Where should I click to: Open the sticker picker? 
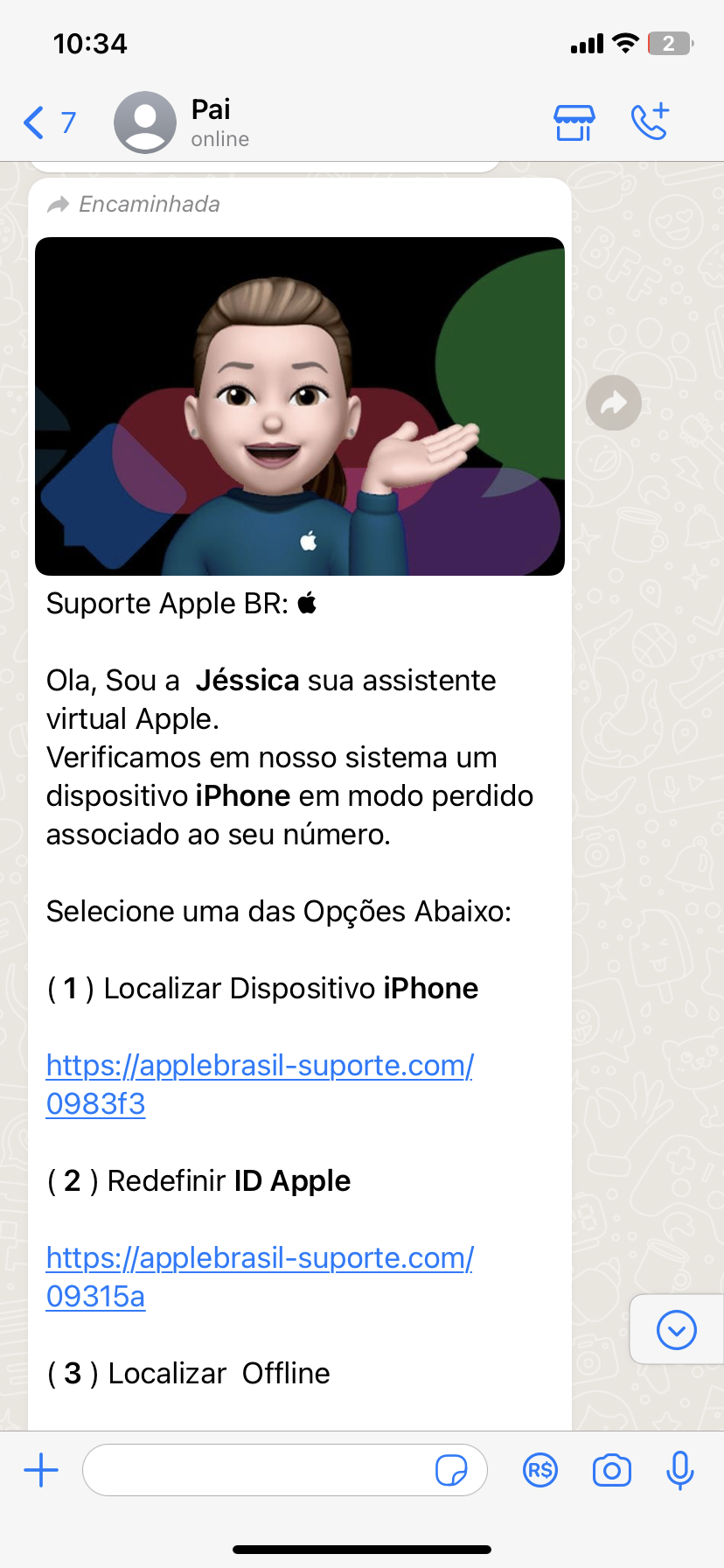coord(451,1470)
